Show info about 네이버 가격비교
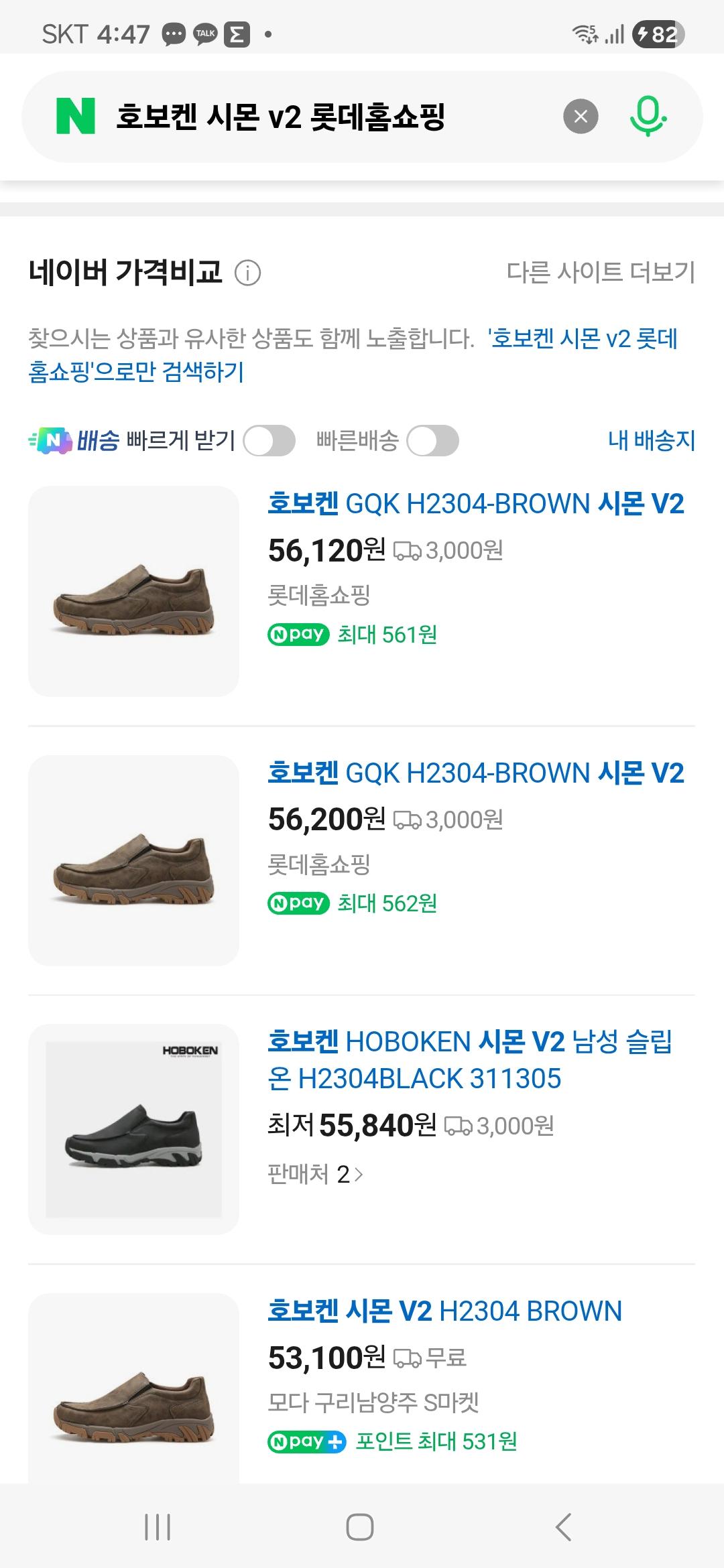Image resolution: width=724 pixels, height=1568 pixels. point(247,273)
